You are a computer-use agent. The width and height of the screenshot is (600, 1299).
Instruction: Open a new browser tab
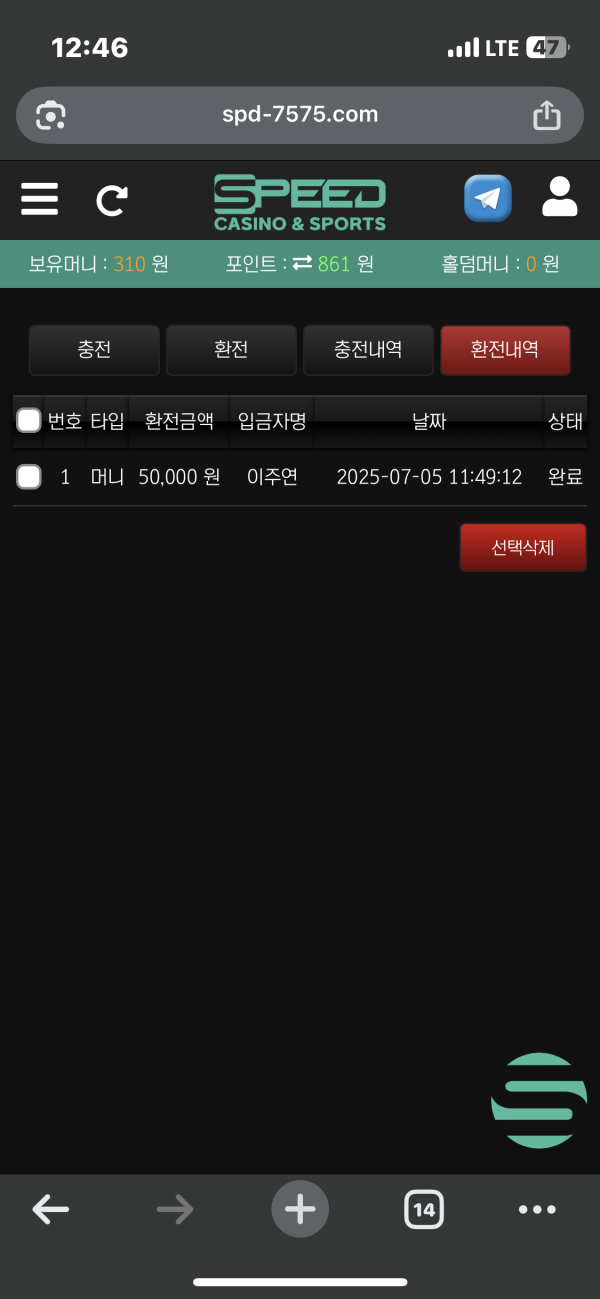pos(300,1210)
